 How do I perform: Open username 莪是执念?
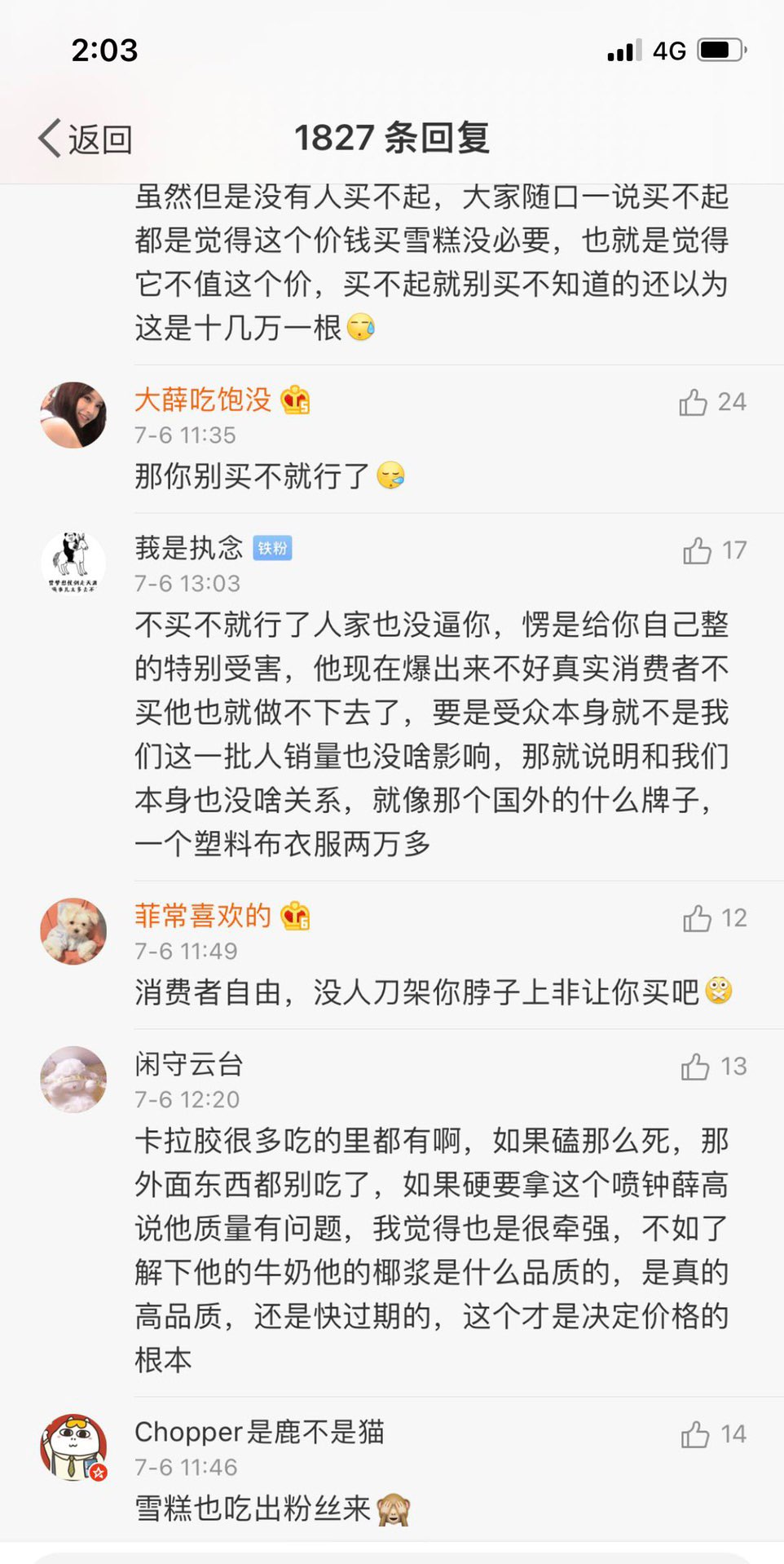pos(189,548)
